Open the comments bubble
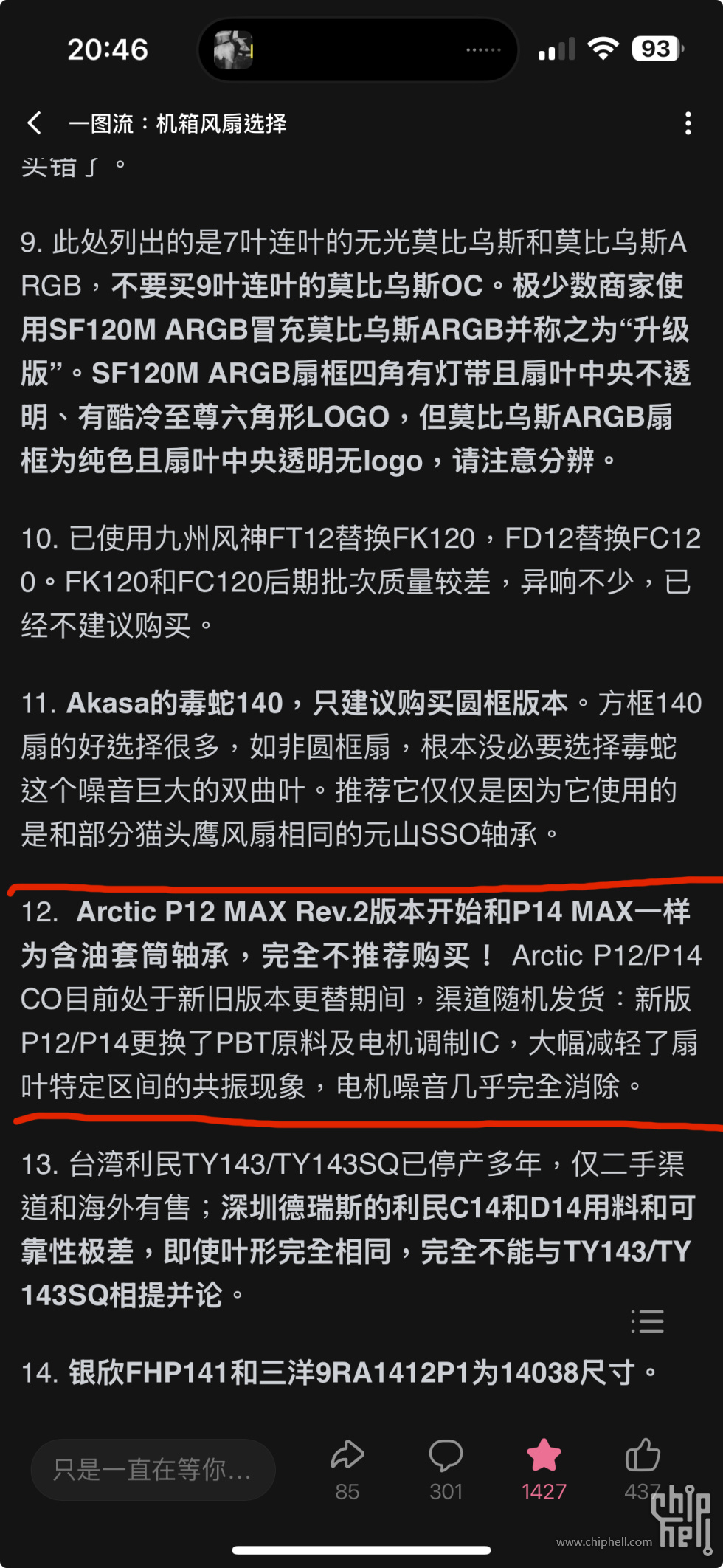The width and height of the screenshot is (723, 1568). pos(446,1456)
